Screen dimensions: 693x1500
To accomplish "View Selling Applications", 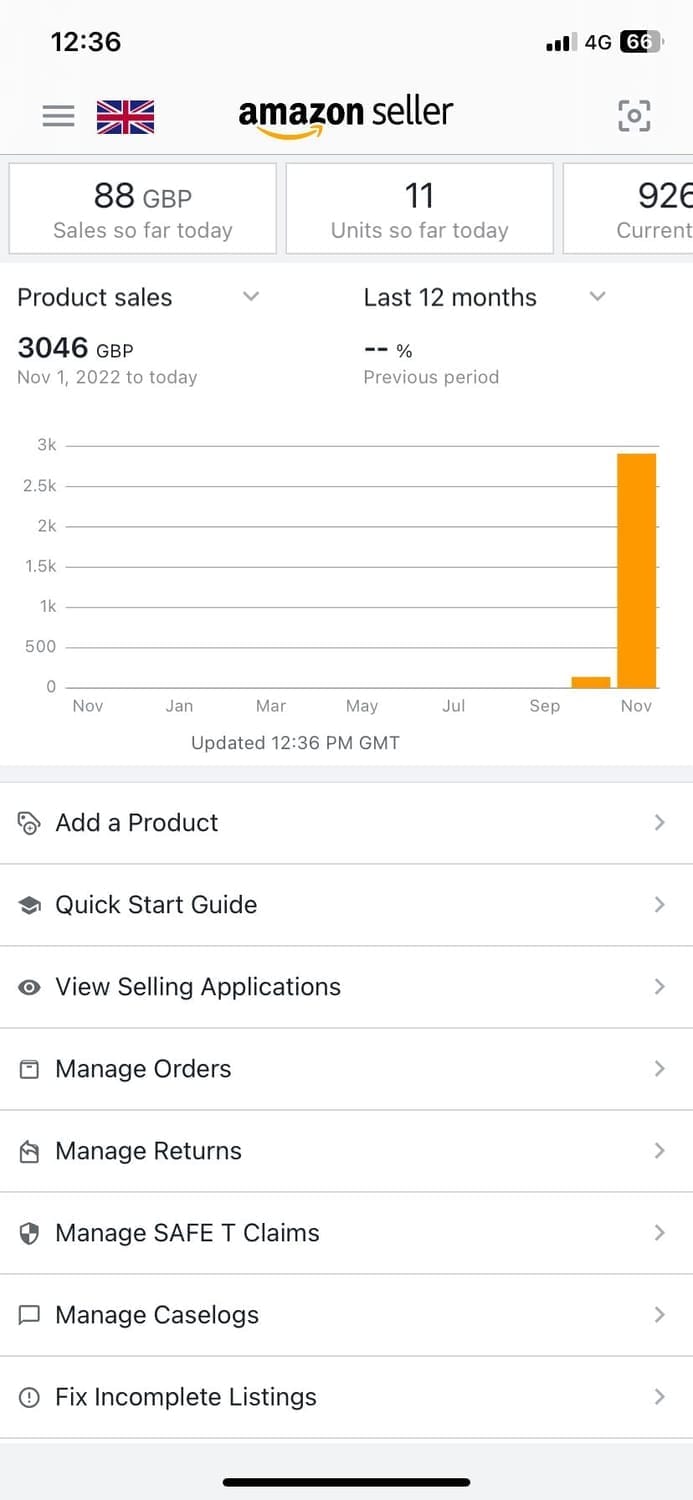I will pyautogui.click(x=346, y=987).
